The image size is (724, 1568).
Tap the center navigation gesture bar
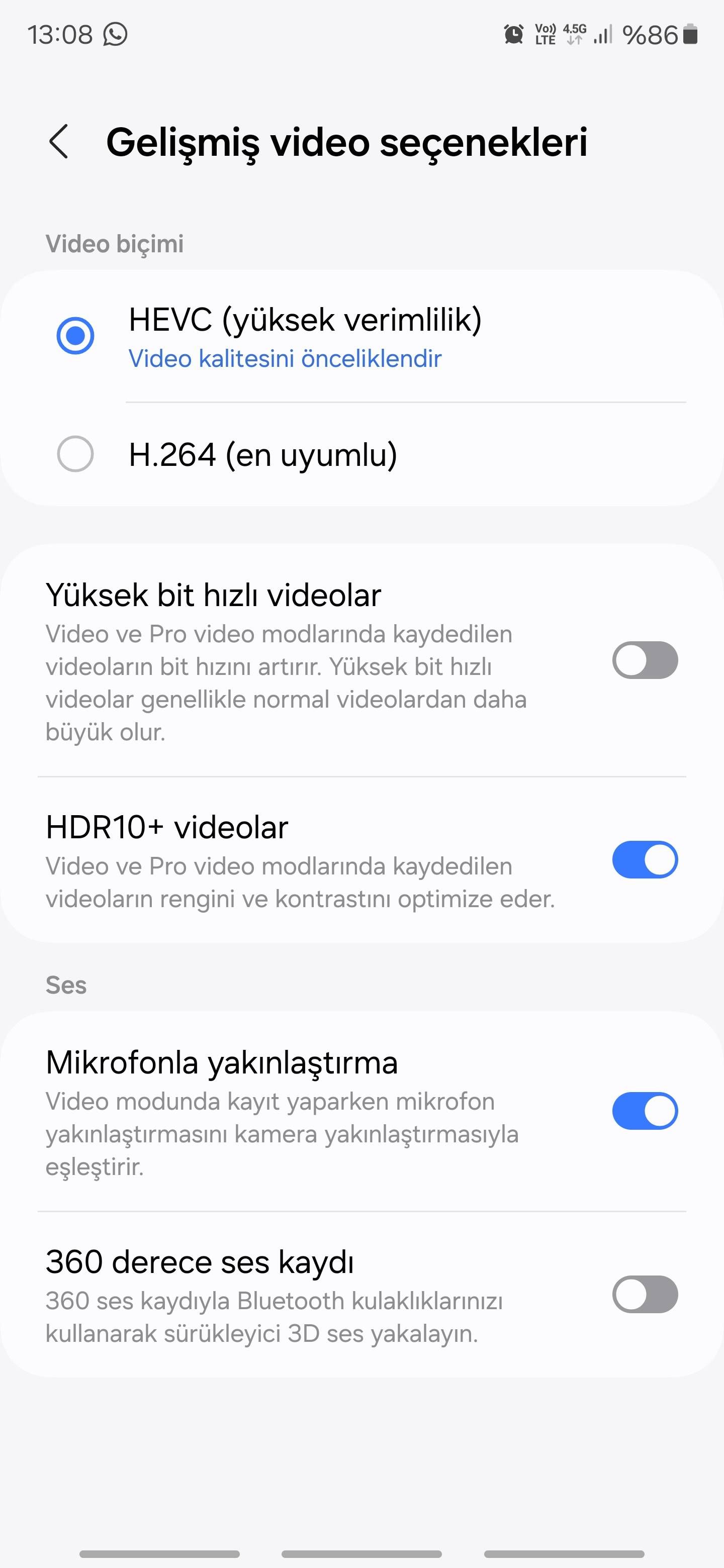point(361,1554)
